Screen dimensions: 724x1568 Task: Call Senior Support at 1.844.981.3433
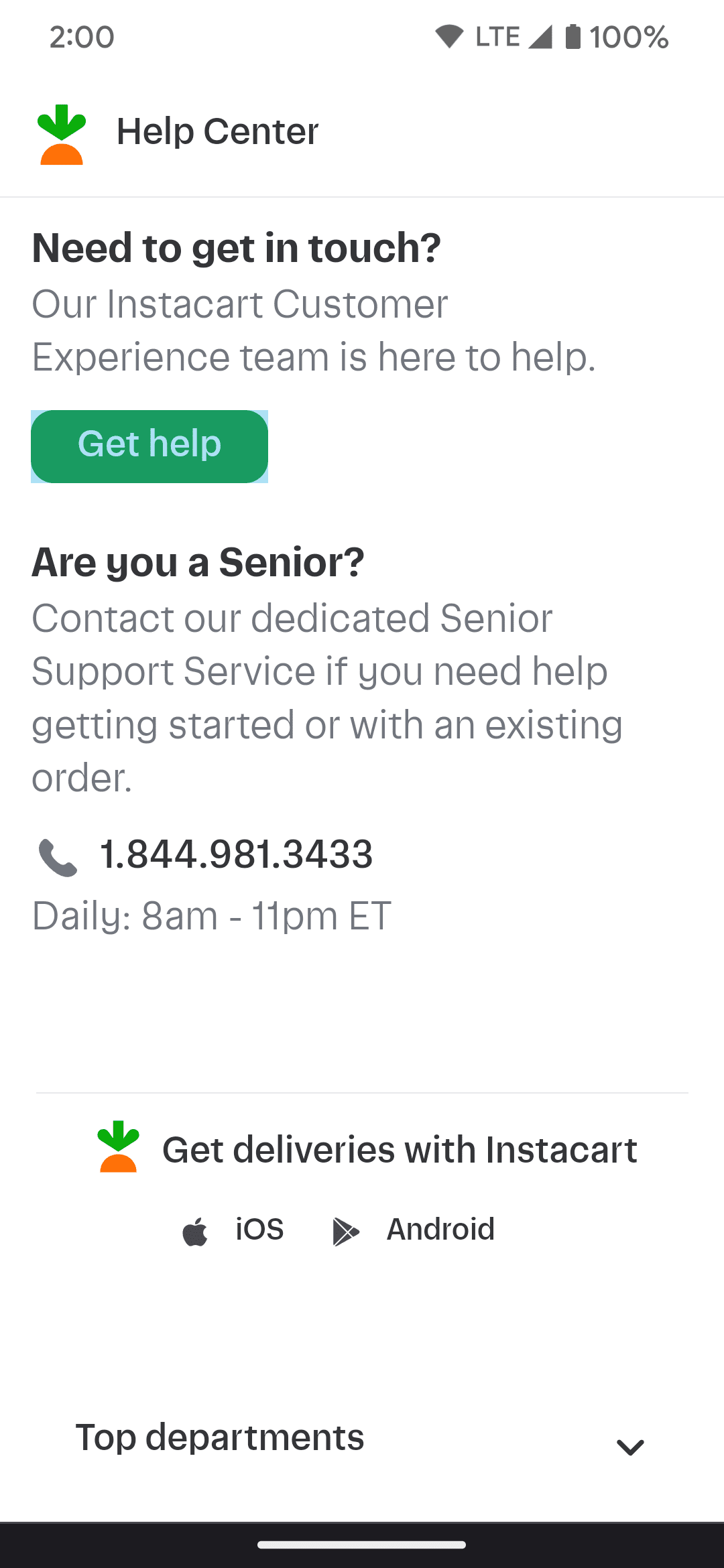point(235,854)
